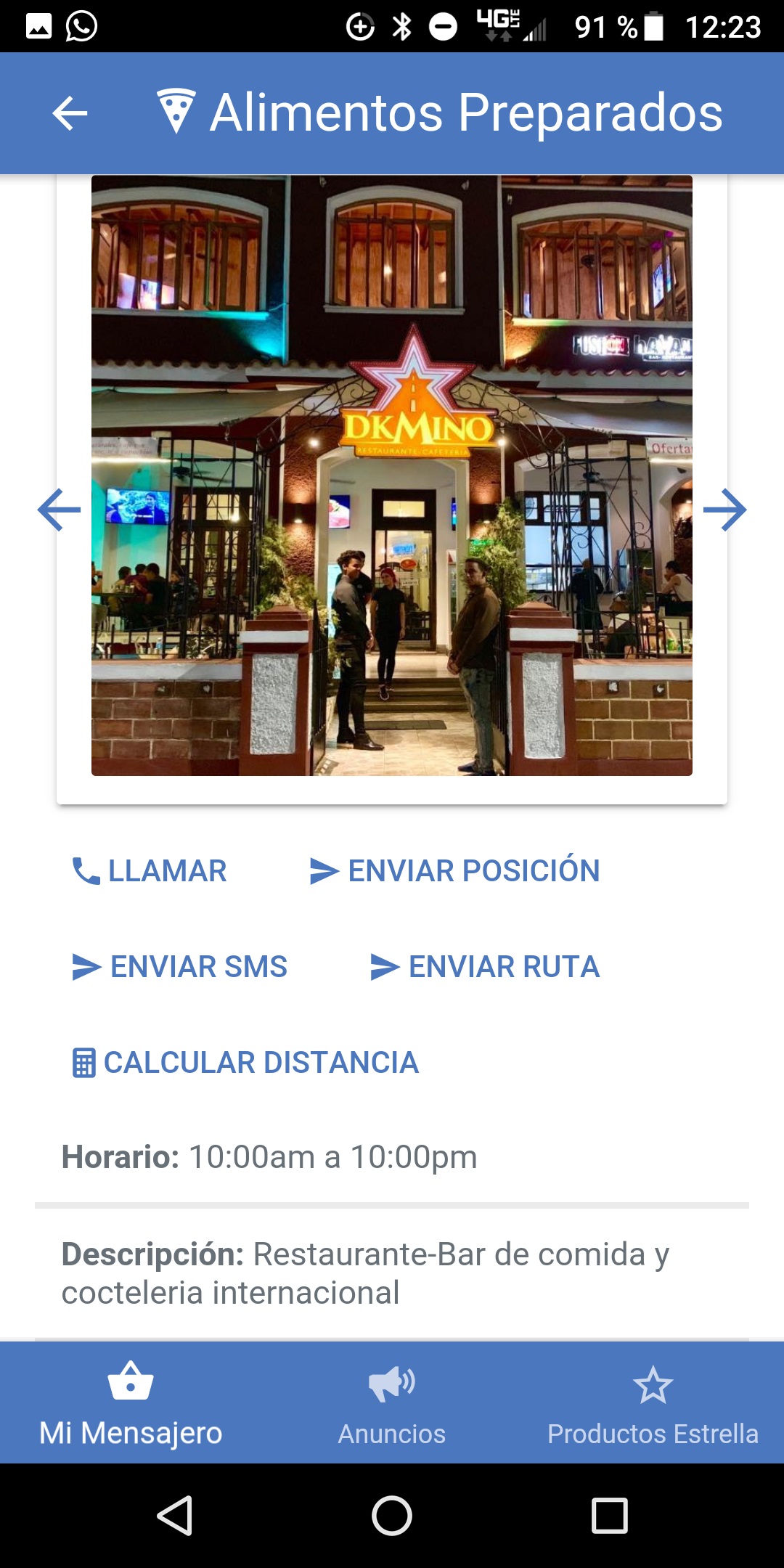784x1568 pixels.
Task: Send the route via ENVIAR RUTA
Action: click(485, 967)
